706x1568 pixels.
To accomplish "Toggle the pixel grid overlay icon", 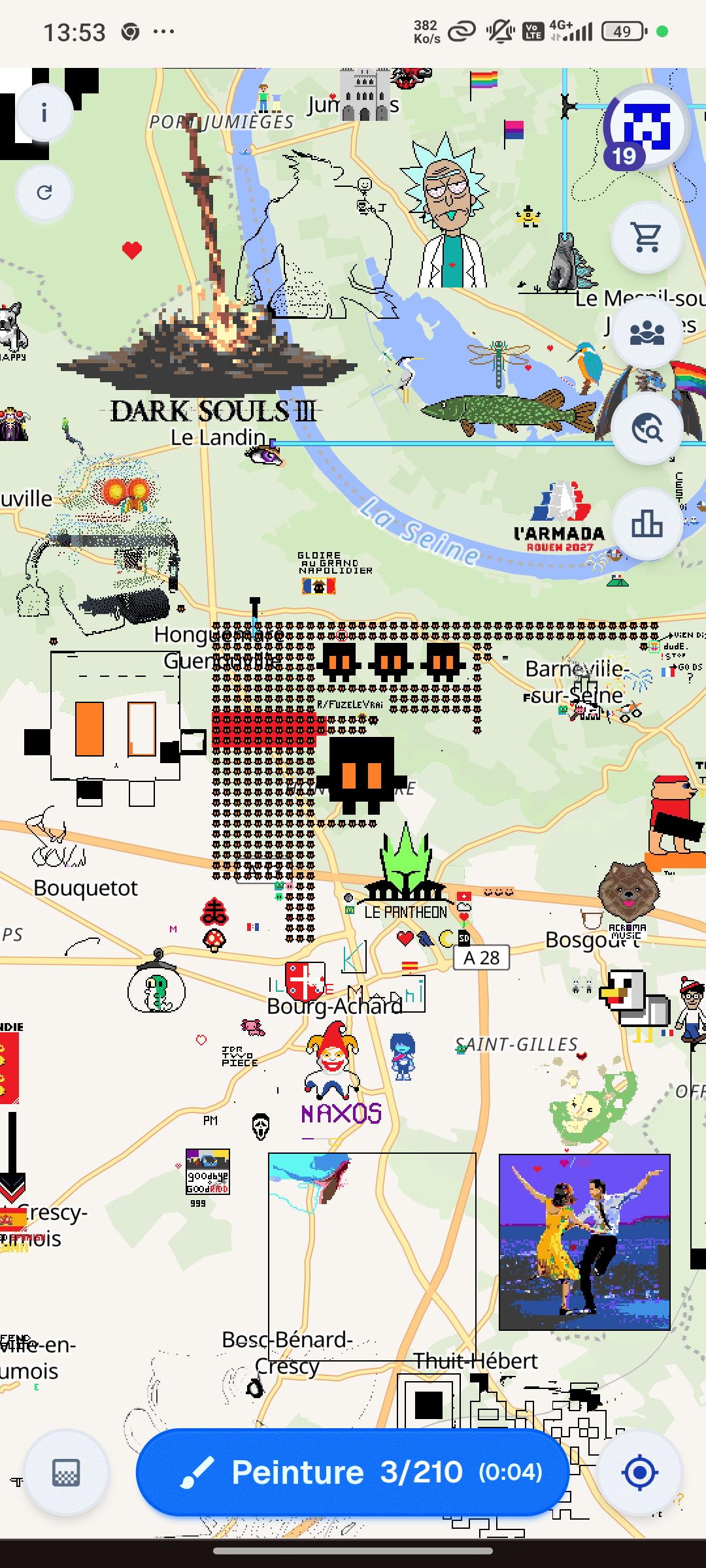I will [x=66, y=1473].
